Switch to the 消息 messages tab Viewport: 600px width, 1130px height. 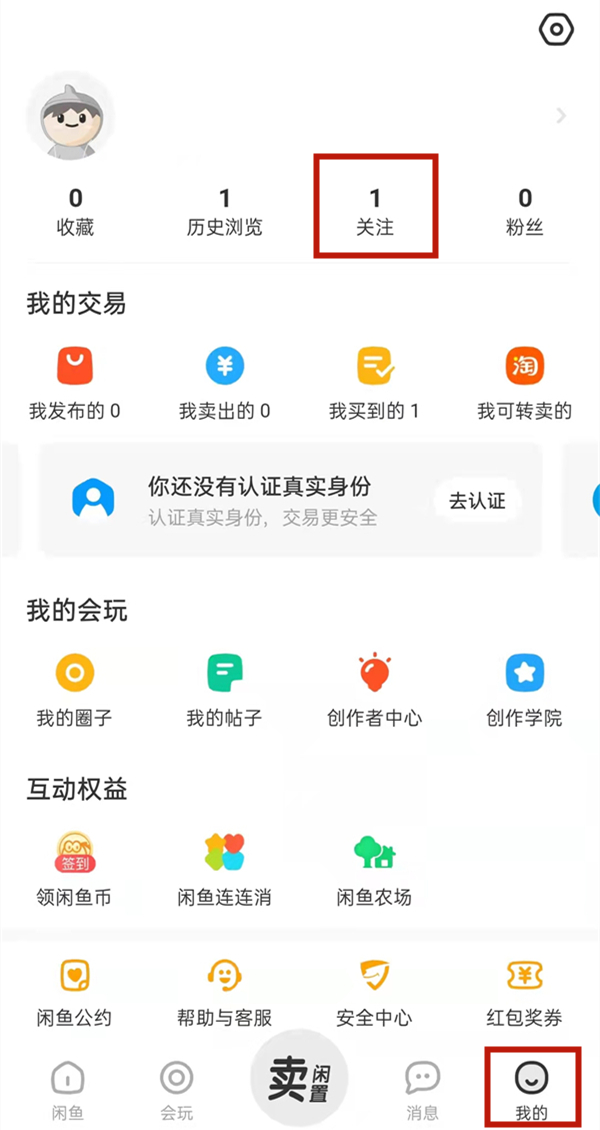(422, 1088)
